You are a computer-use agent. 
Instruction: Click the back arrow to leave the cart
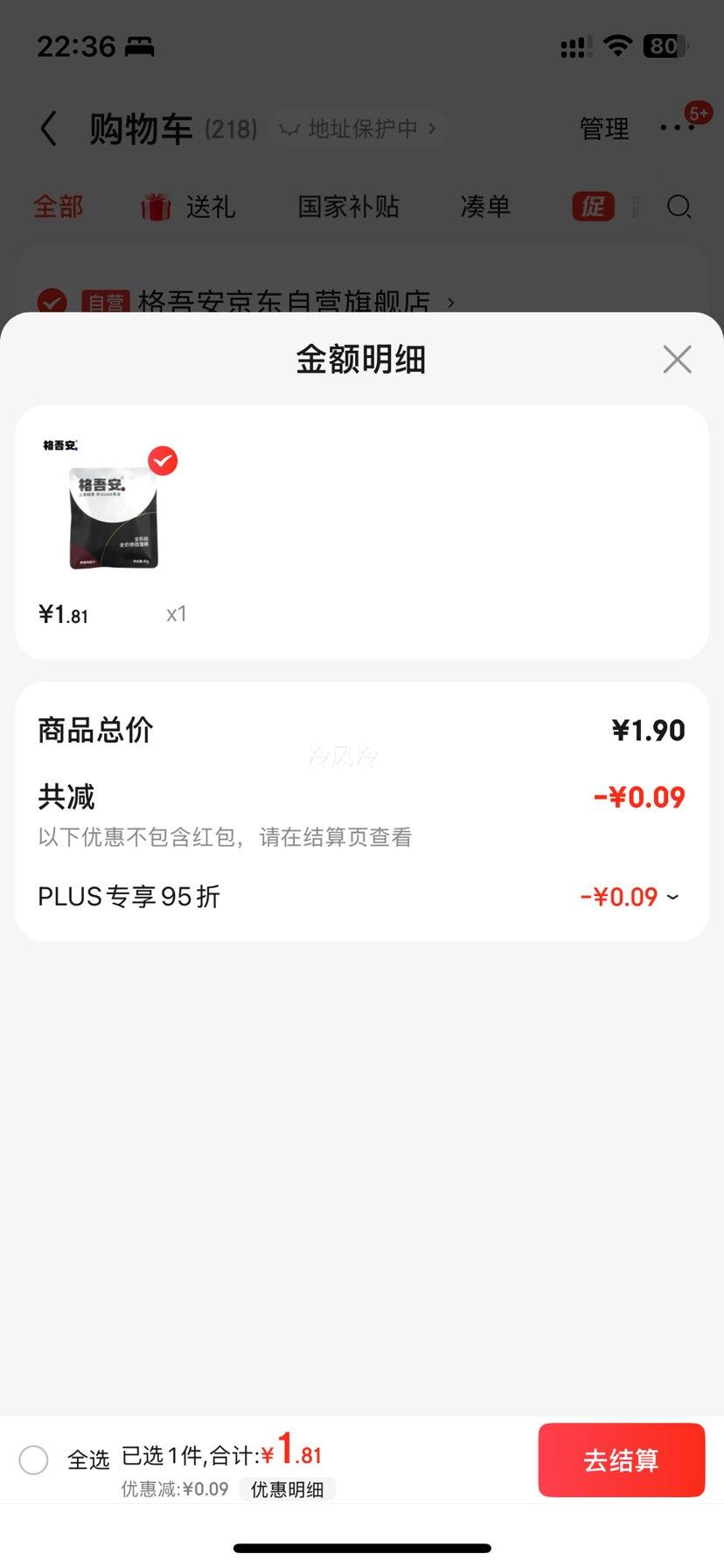tap(48, 128)
